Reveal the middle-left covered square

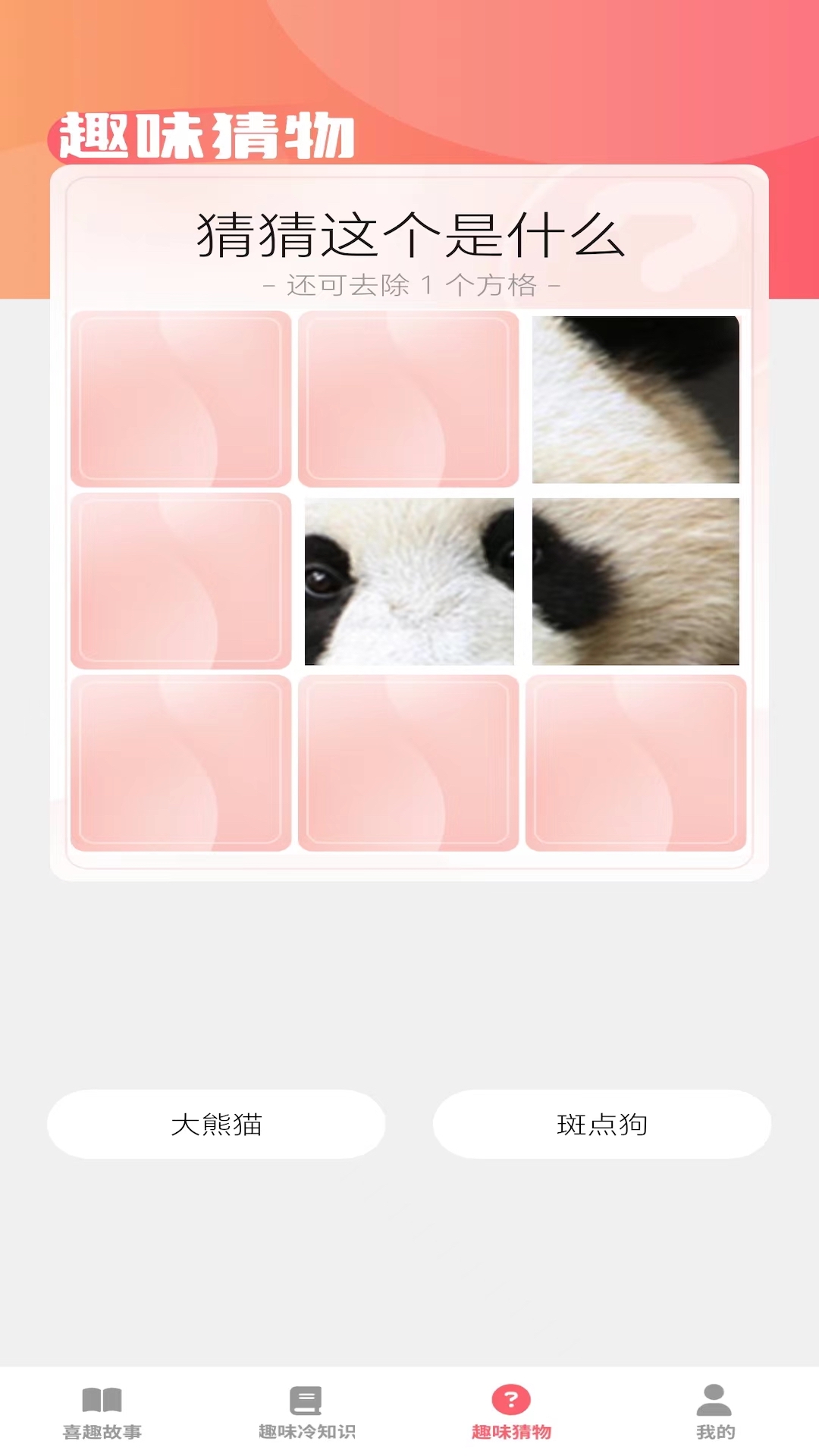(x=180, y=581)
